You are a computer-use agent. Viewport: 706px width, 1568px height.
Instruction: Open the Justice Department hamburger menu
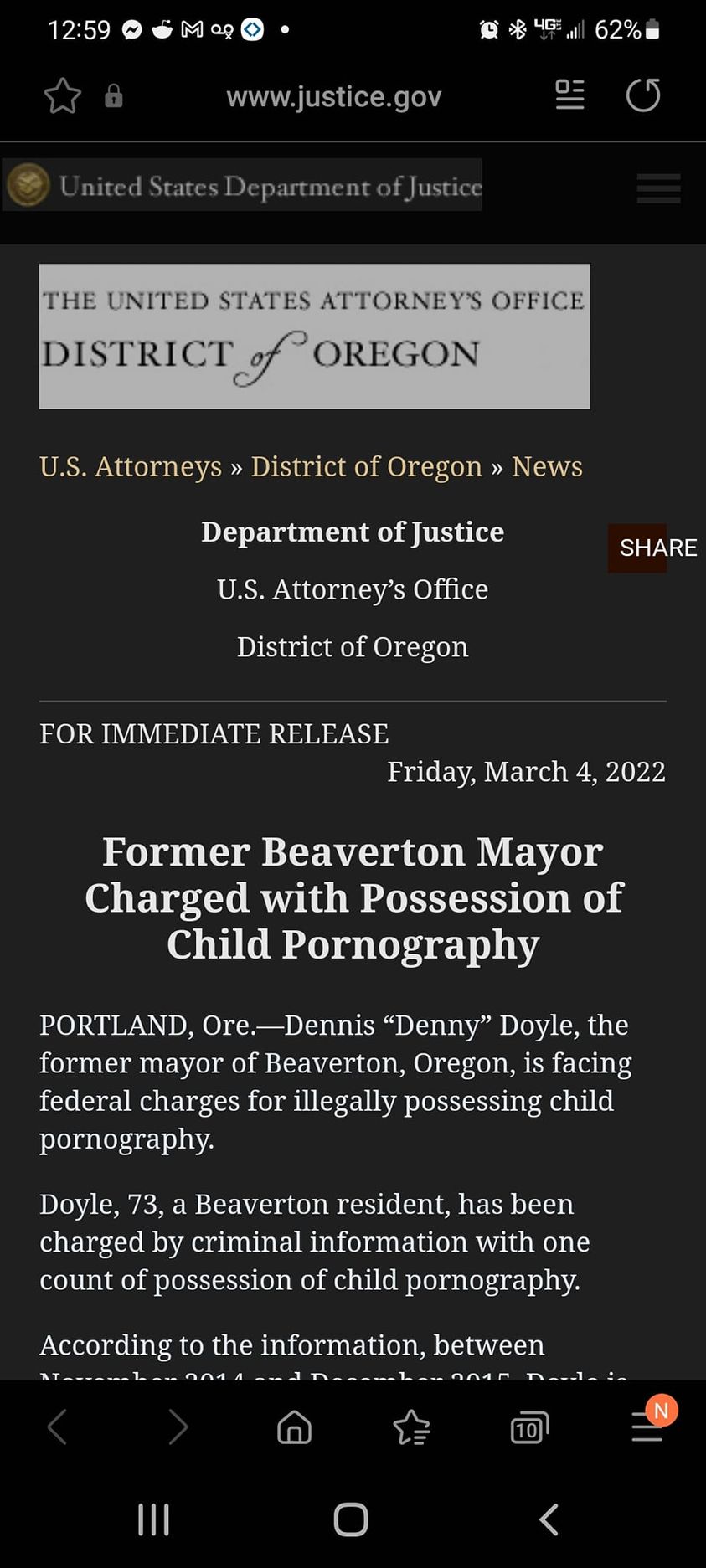pyautogui.click(x=658, y=188)
